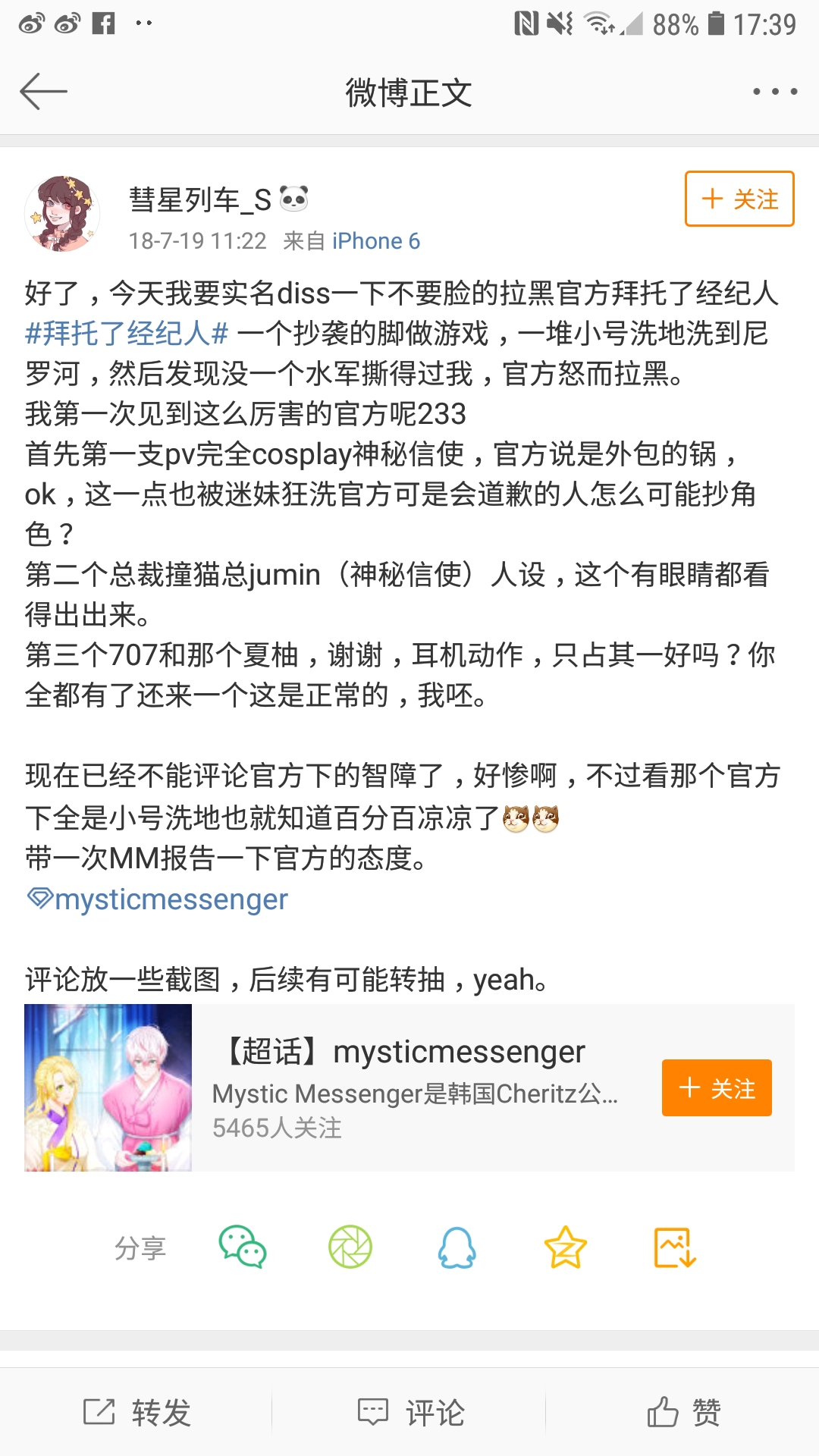Open the three-dot overflow menu
The height and width of the screenshot is (1456, 819).
coord(774,92)
